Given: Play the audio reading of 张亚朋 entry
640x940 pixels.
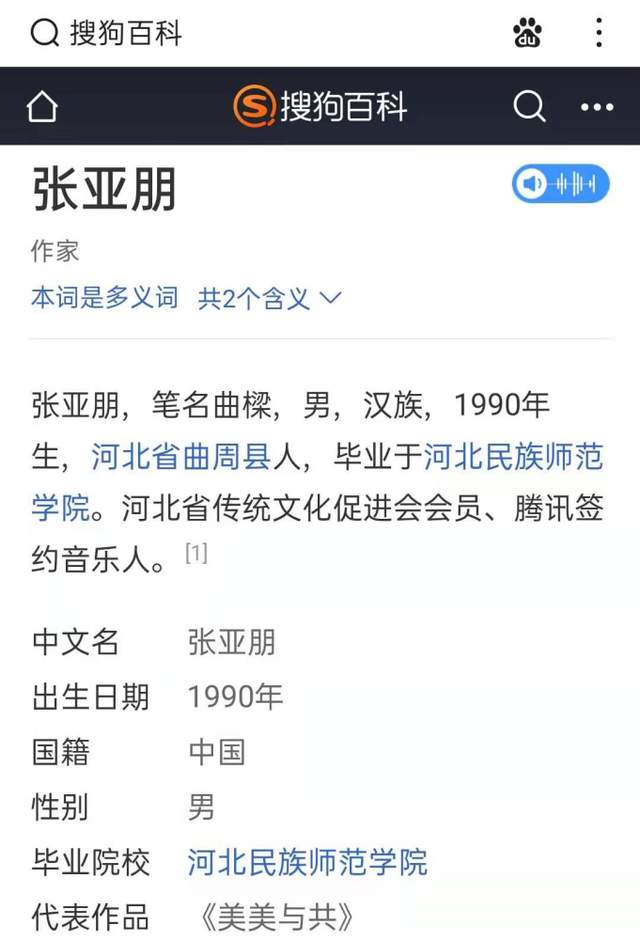Looking at the screenshot, I should tap(561, 183).
